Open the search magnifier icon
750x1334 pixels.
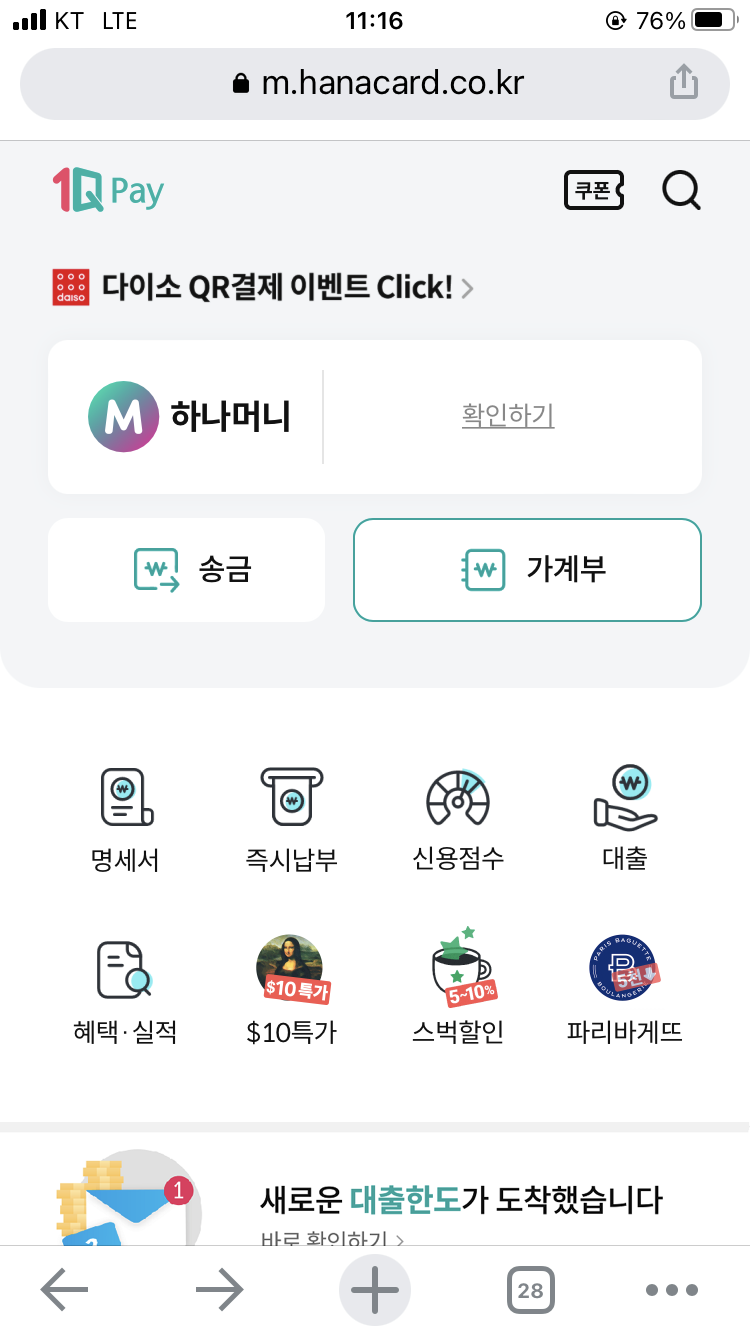click(682, 190)
